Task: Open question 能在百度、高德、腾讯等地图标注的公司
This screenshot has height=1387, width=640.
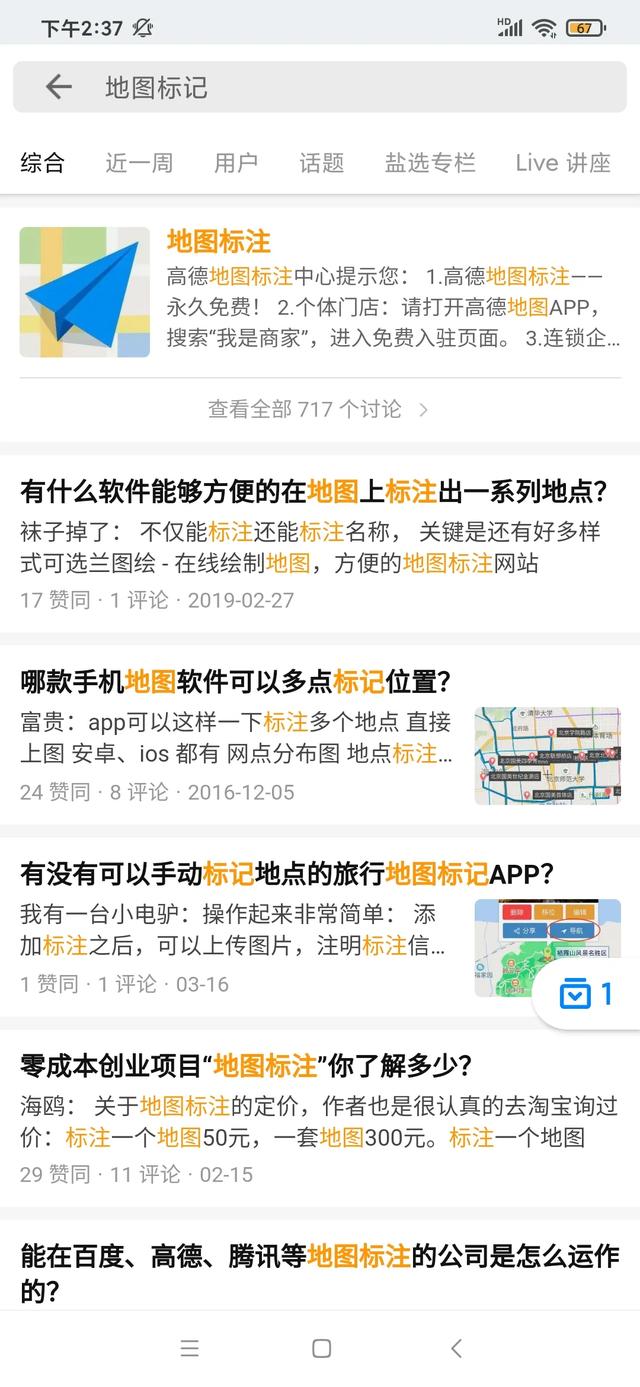Action: tap(320, 1272)
